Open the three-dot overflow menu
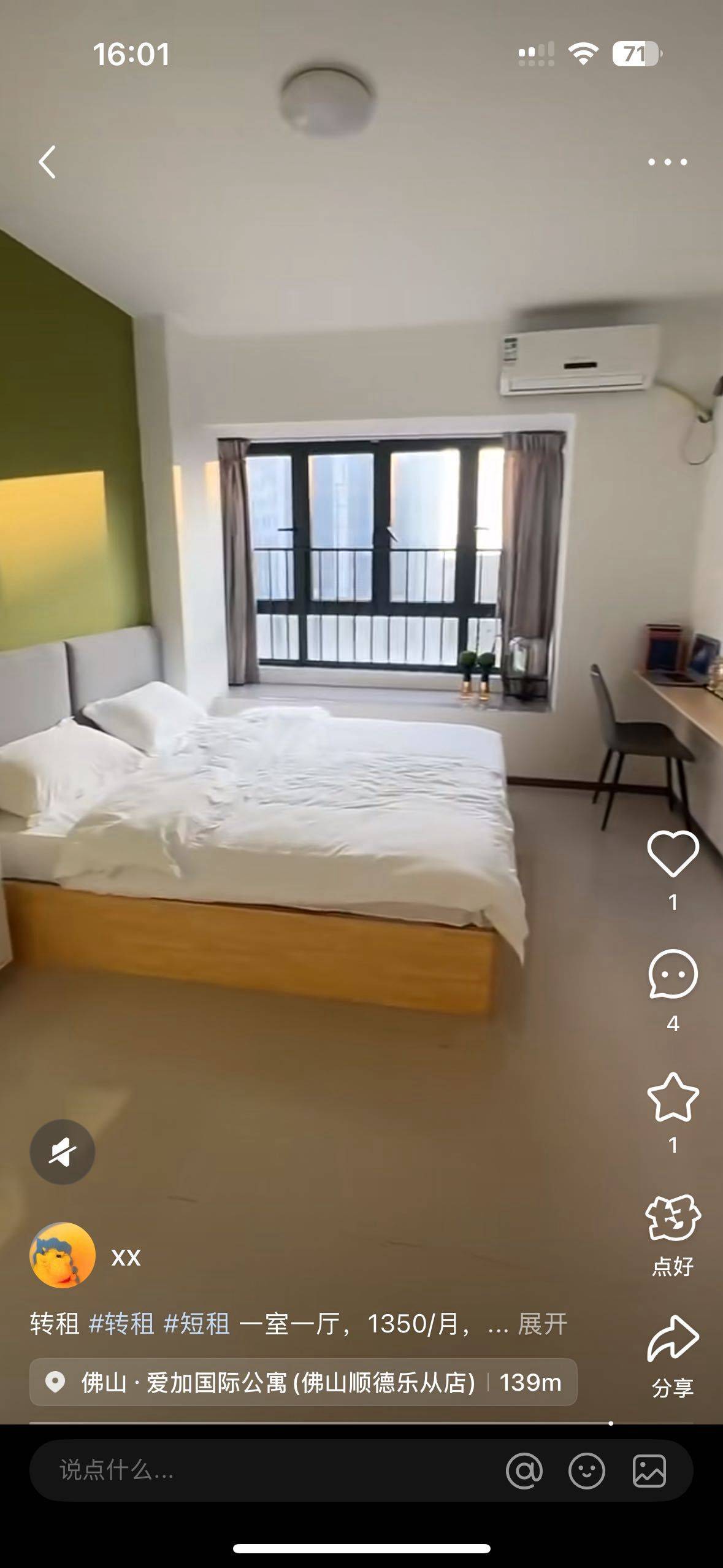The width and height of the screenshot is (723, 1568). tap(667, 162)
